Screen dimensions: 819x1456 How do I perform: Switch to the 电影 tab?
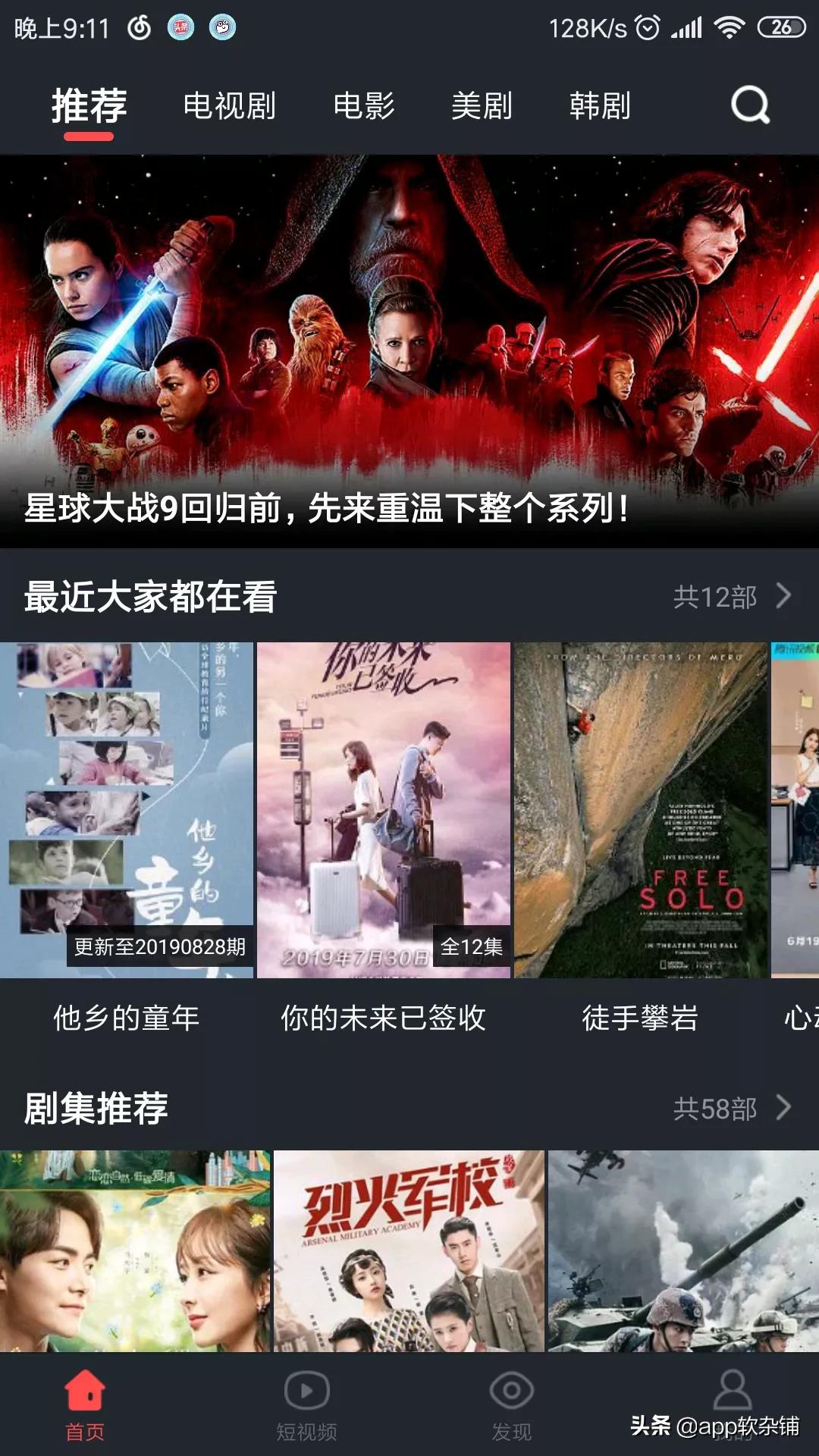point(364,105)
